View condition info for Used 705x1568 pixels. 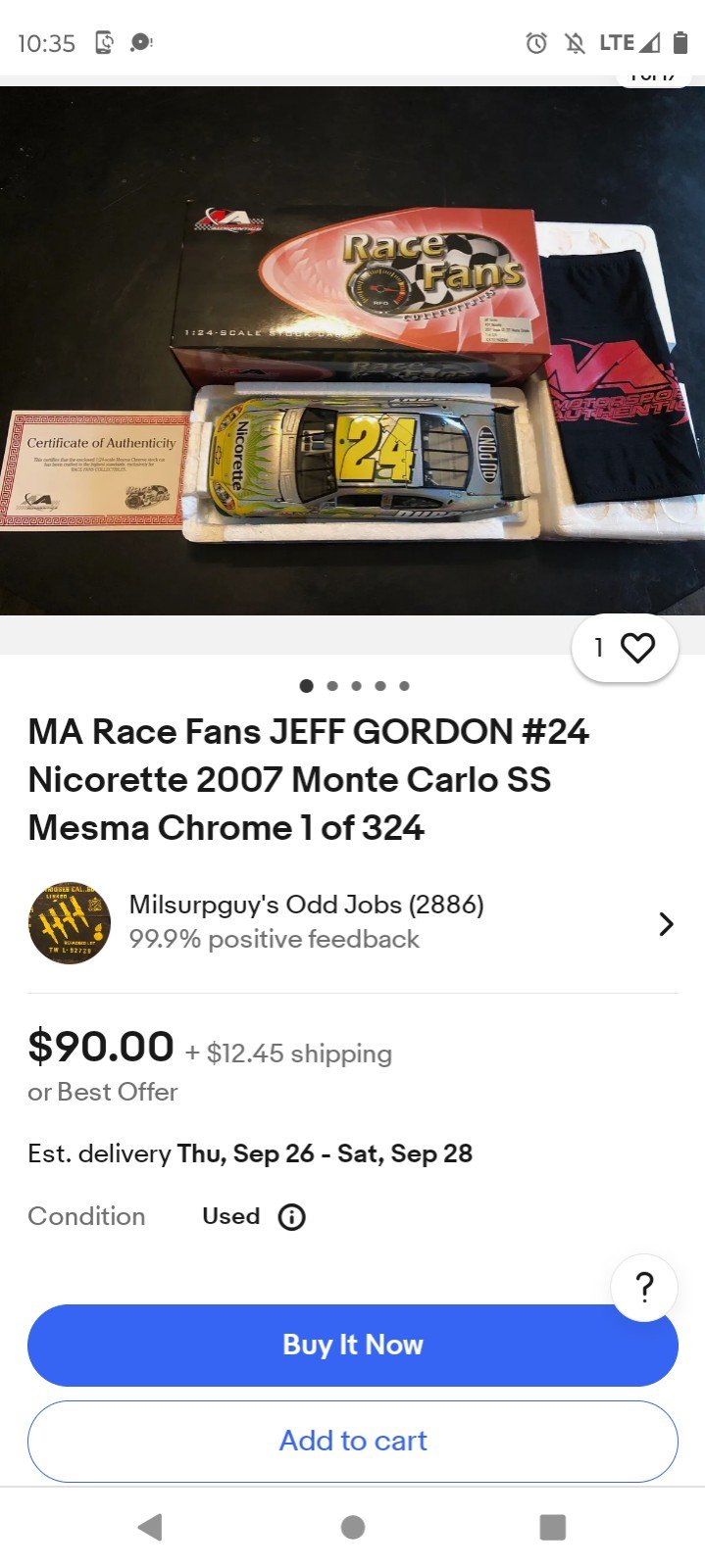(x=292, y=1217)
